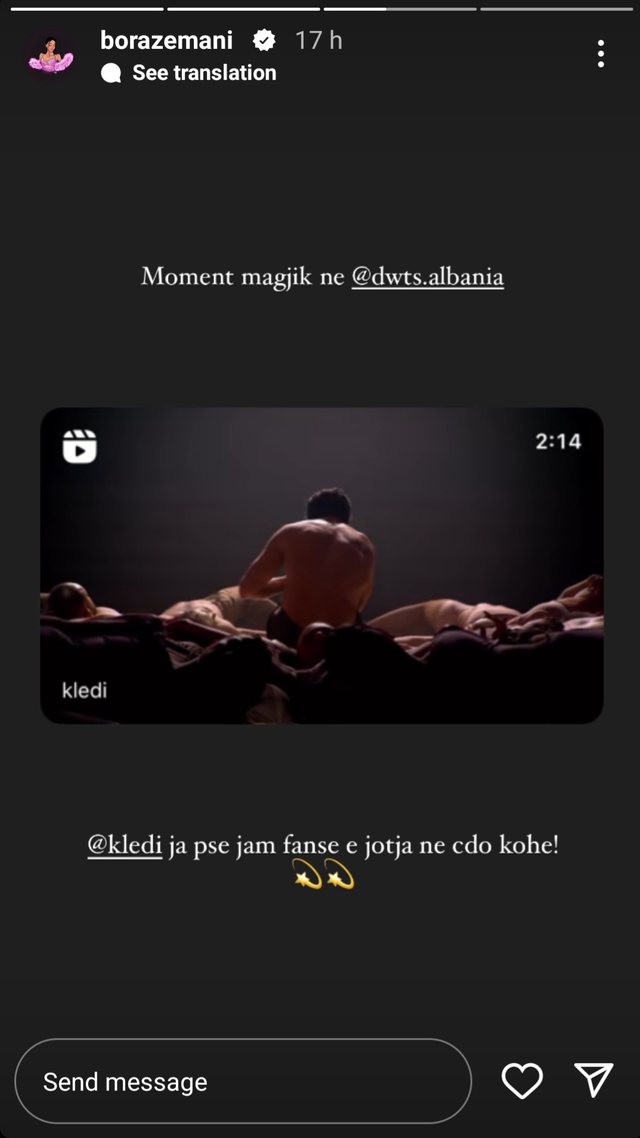Tap See translation
Screen dimensions: 640x1138
pos(203,73)
